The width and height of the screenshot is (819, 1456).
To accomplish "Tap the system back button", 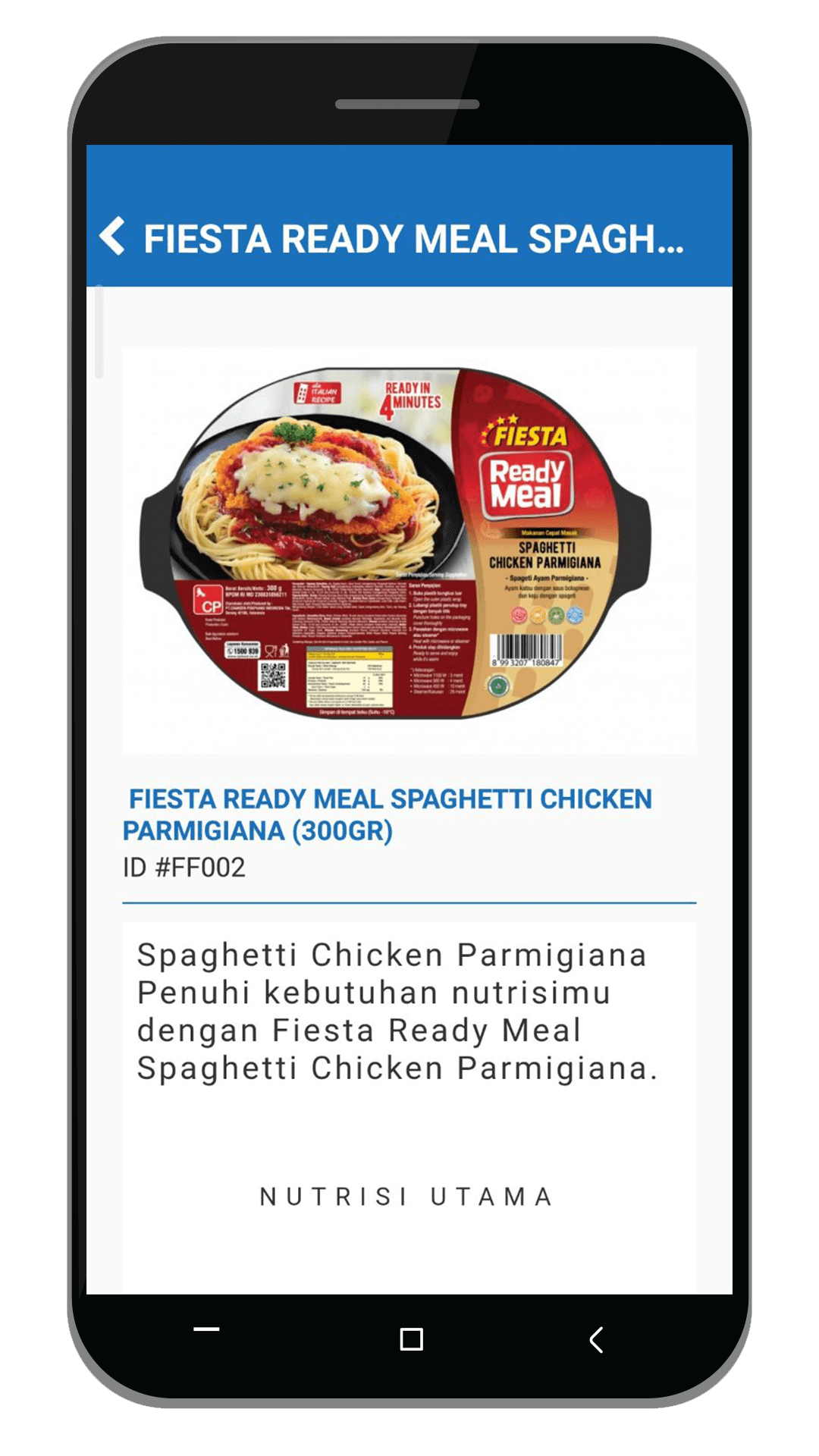I will tap(596, 1340).
